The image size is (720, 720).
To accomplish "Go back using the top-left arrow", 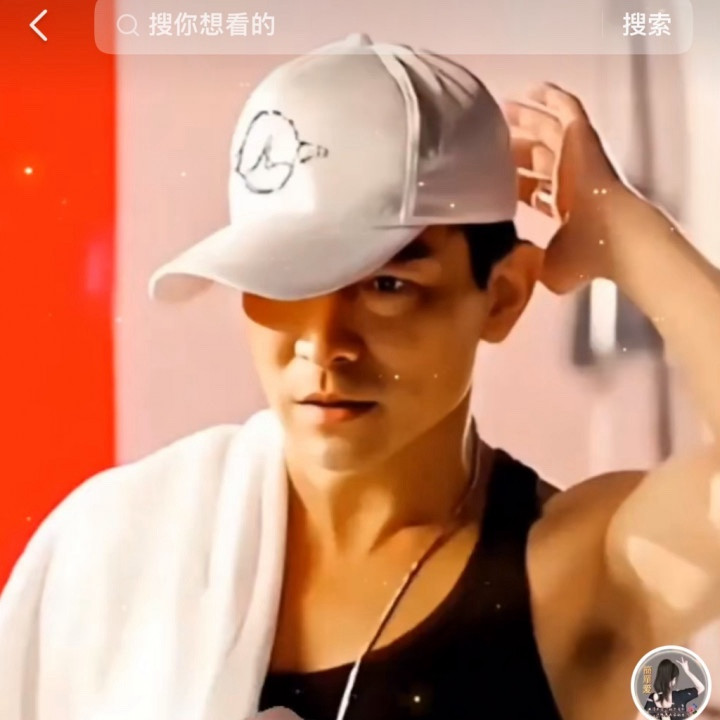I will 38,25.
